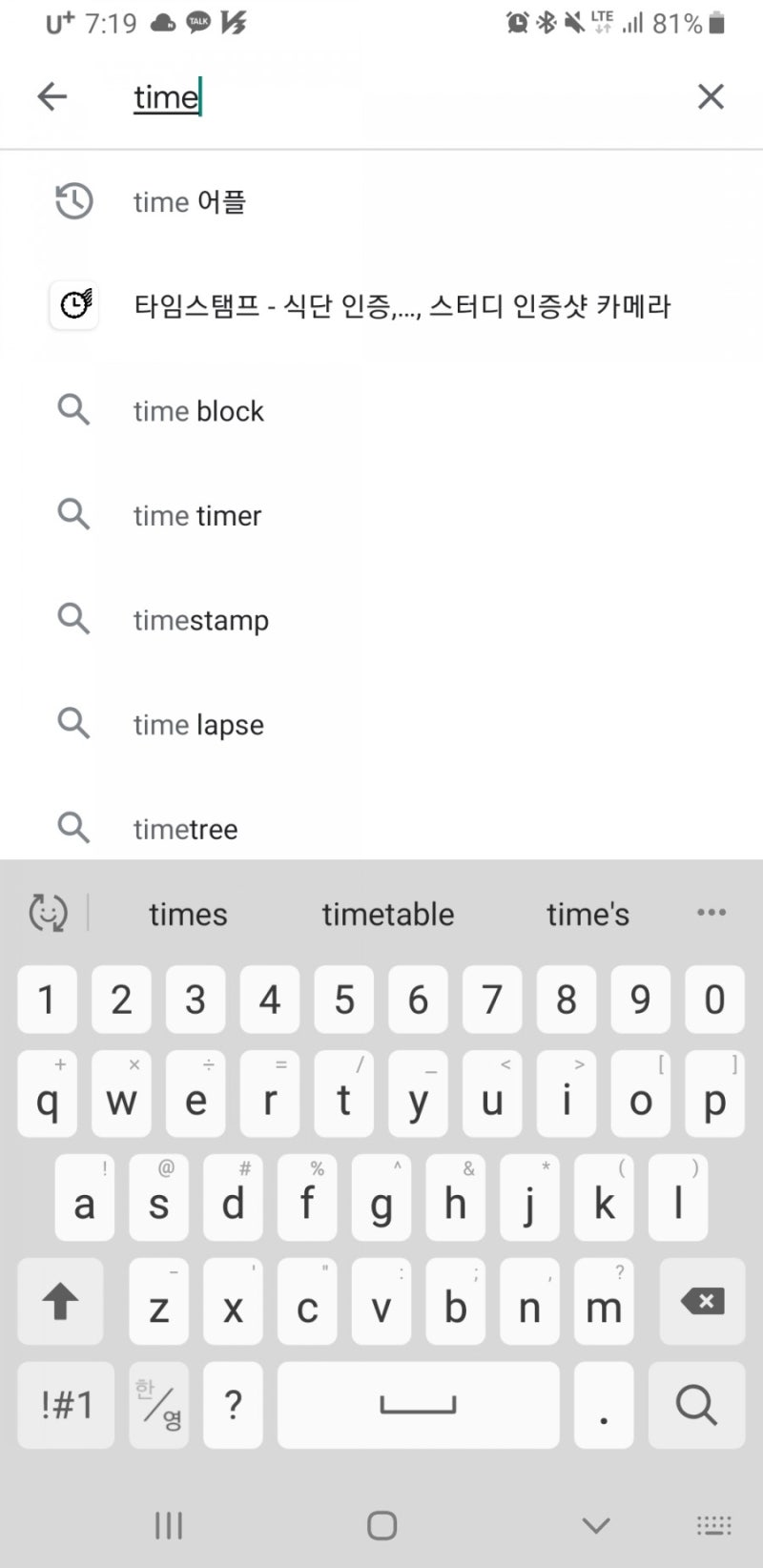Pick the "timestamp" suggestion
763x1568 pixels.
[381, 620]
